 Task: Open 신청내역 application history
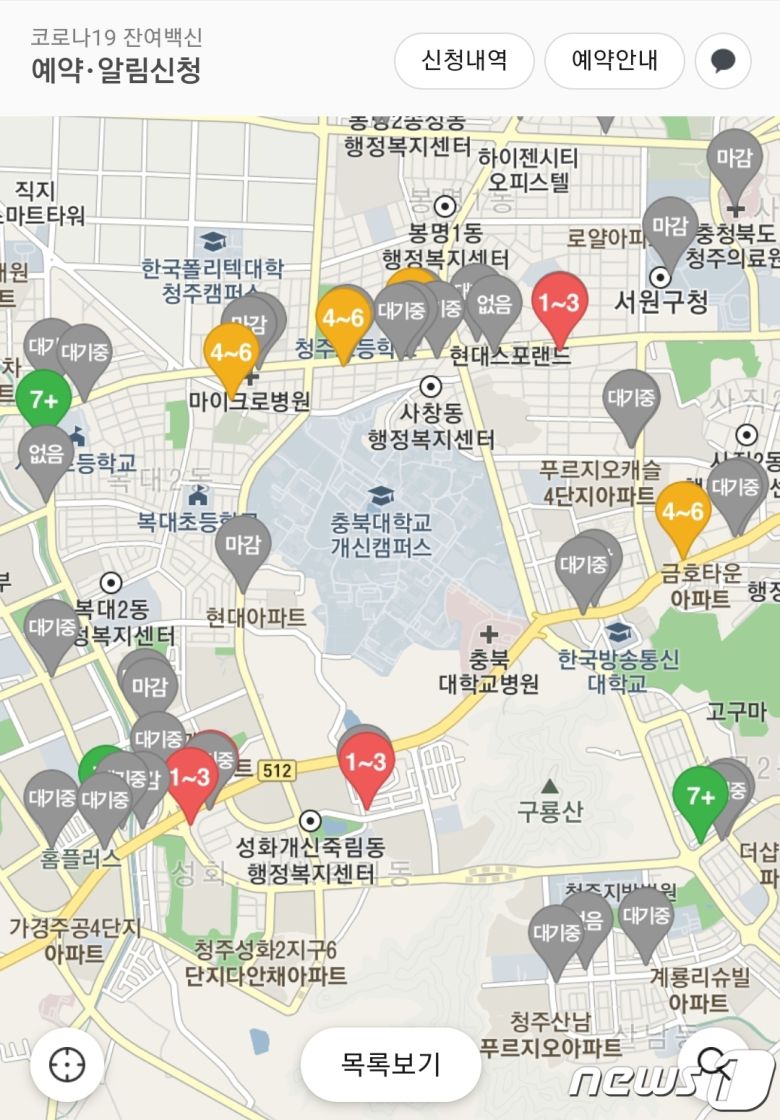pos(464,61)
